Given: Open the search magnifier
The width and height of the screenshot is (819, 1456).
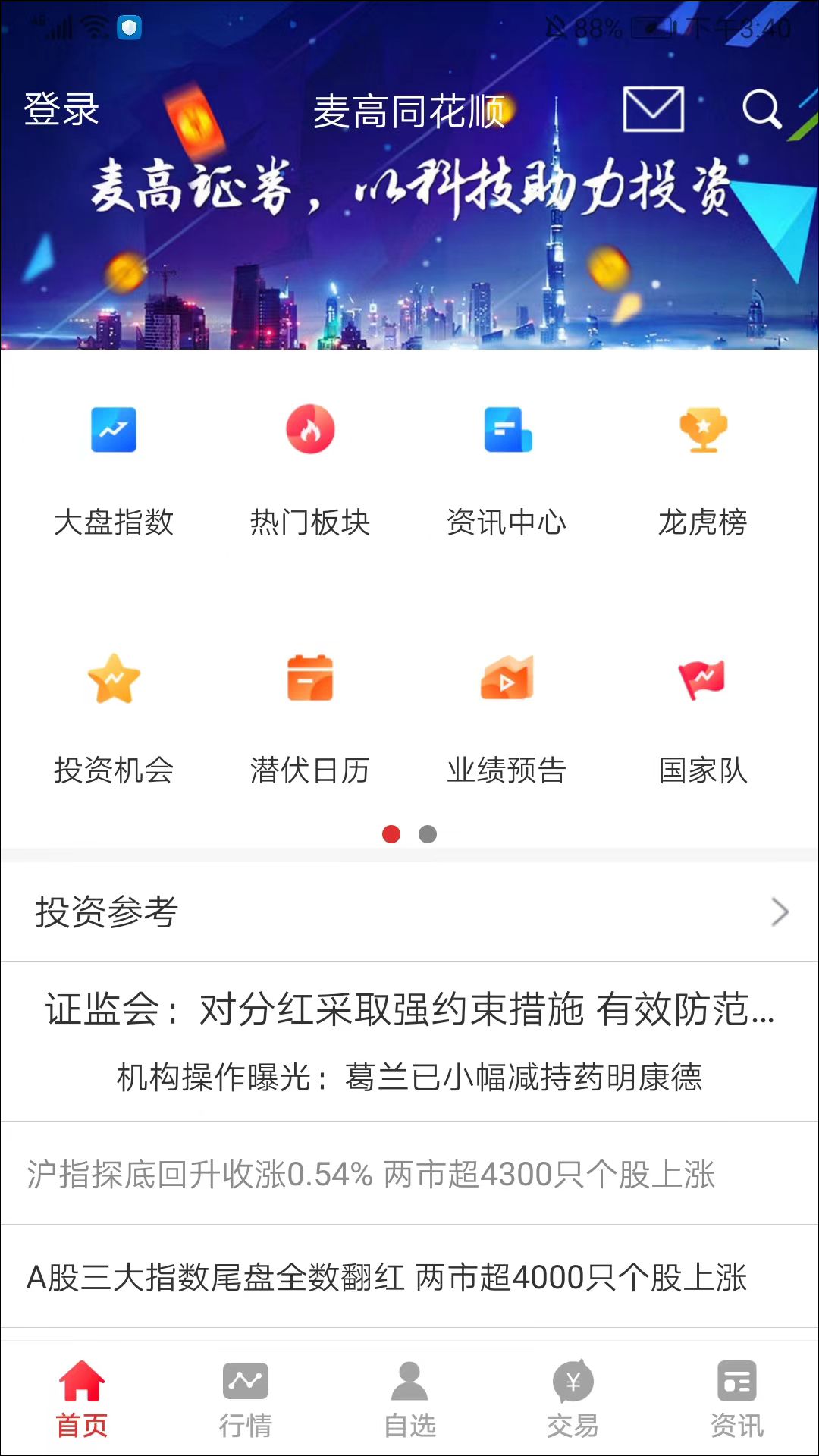Looking at the screenshot, I should click(761, 109).
